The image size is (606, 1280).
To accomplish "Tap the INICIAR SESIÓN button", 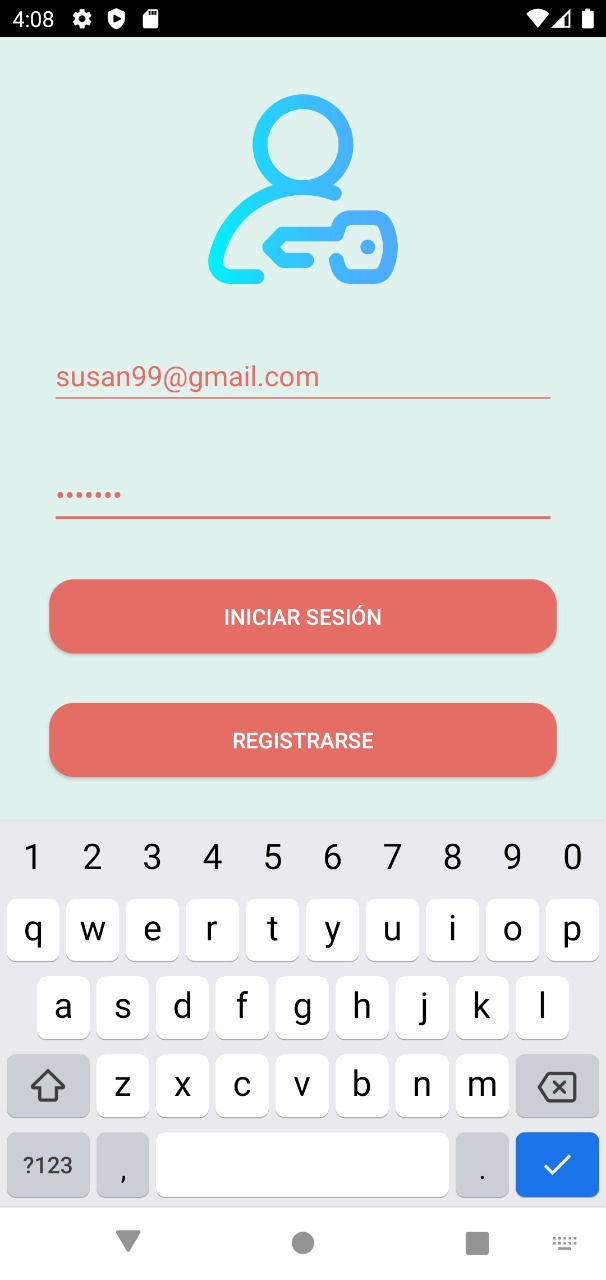I will pyautogui.click(x=302, y=617).
